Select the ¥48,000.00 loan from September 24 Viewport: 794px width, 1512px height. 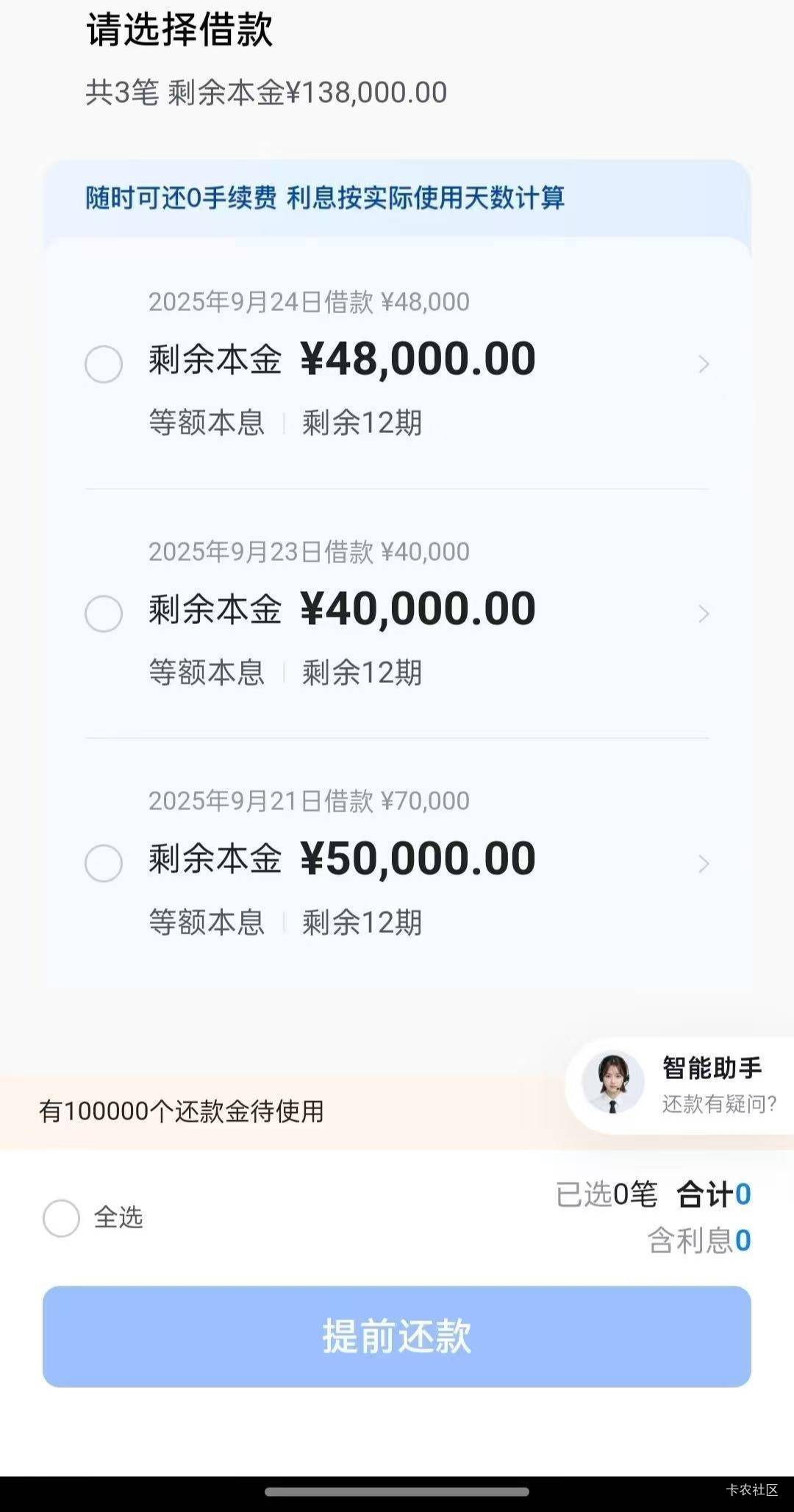coord(104,364)
